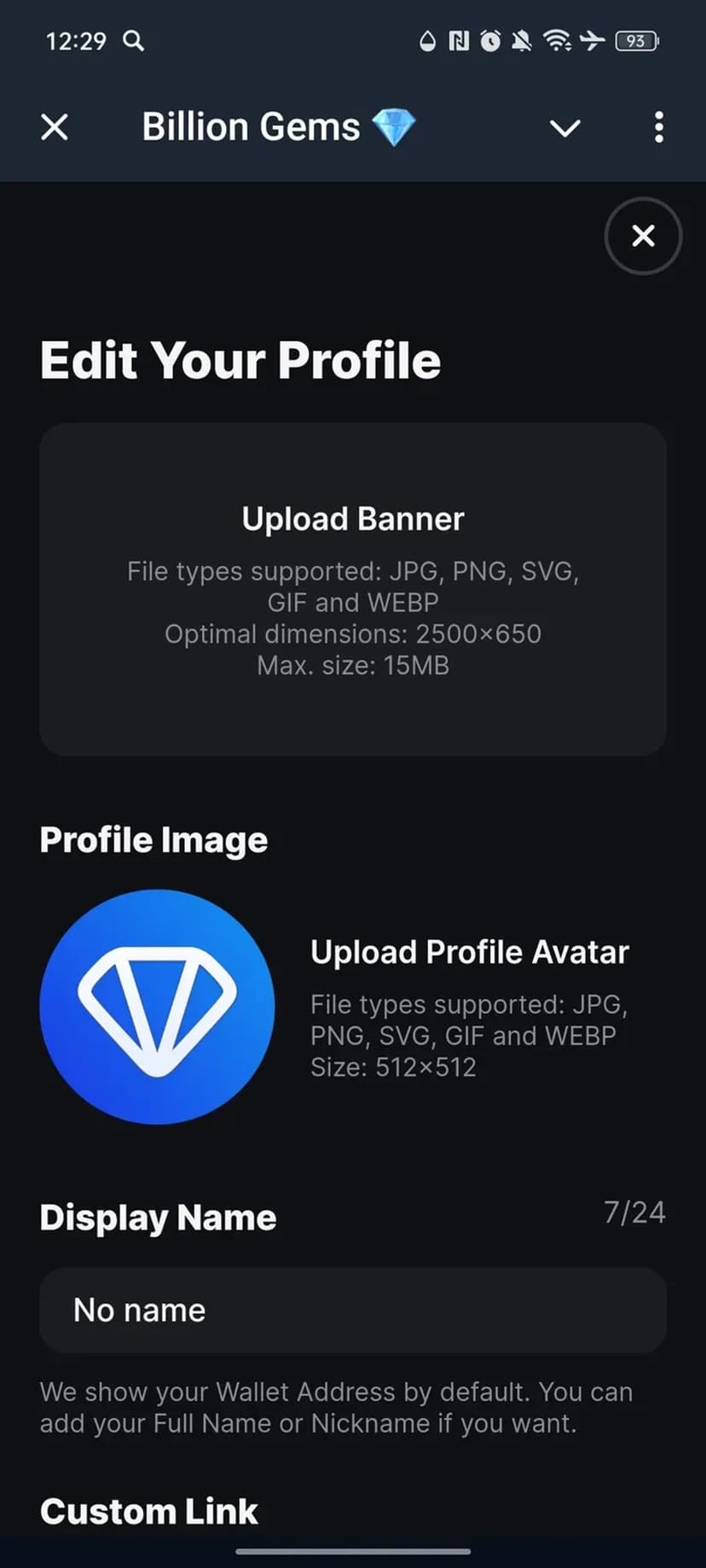Edit the Display Name field
Image resolution: width=706 pixels, height=1568 pixels.
pos(353,1310)
